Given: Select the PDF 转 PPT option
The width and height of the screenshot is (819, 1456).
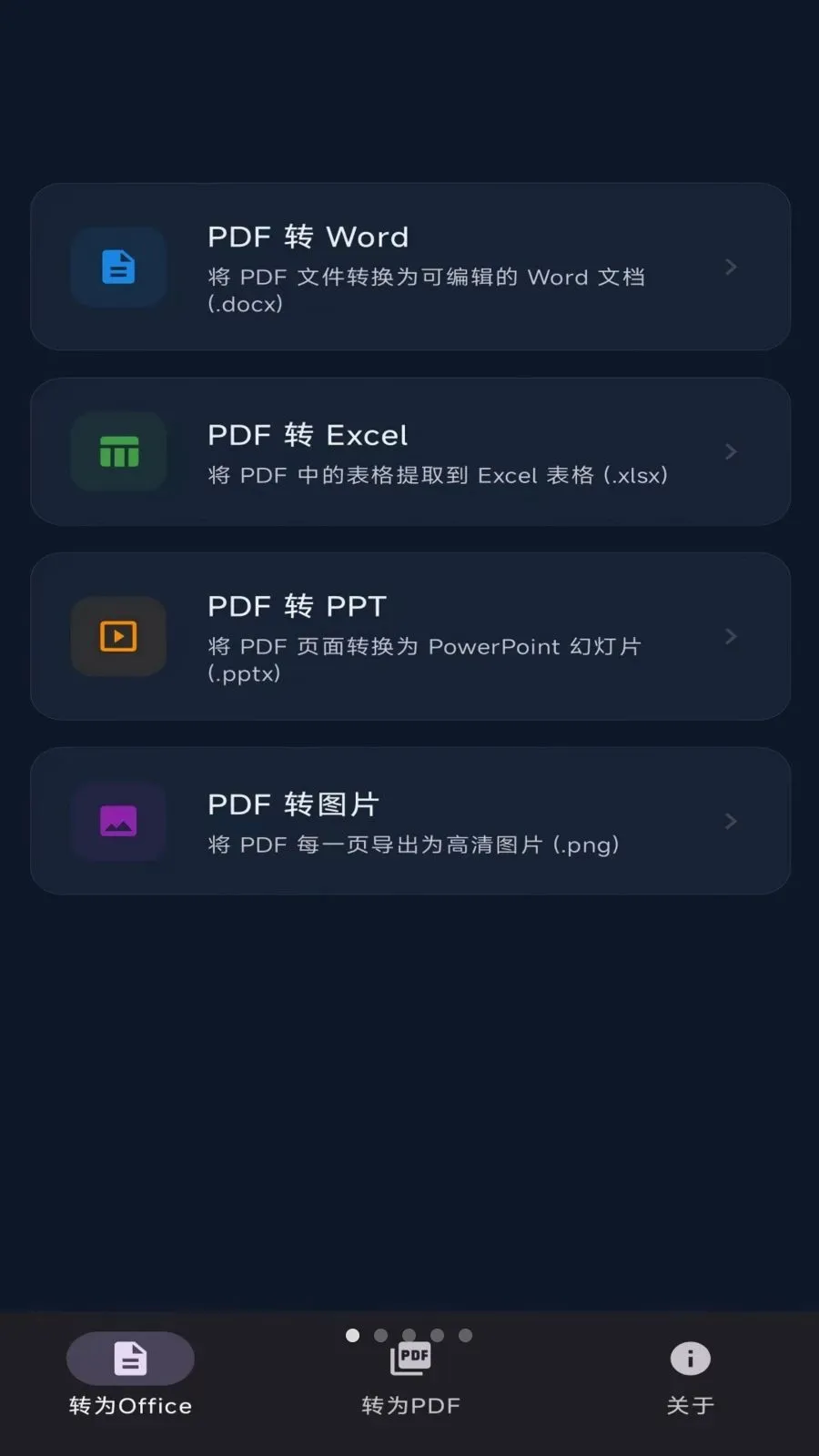Looking at the screenshot, I should [x=409, y=636].
